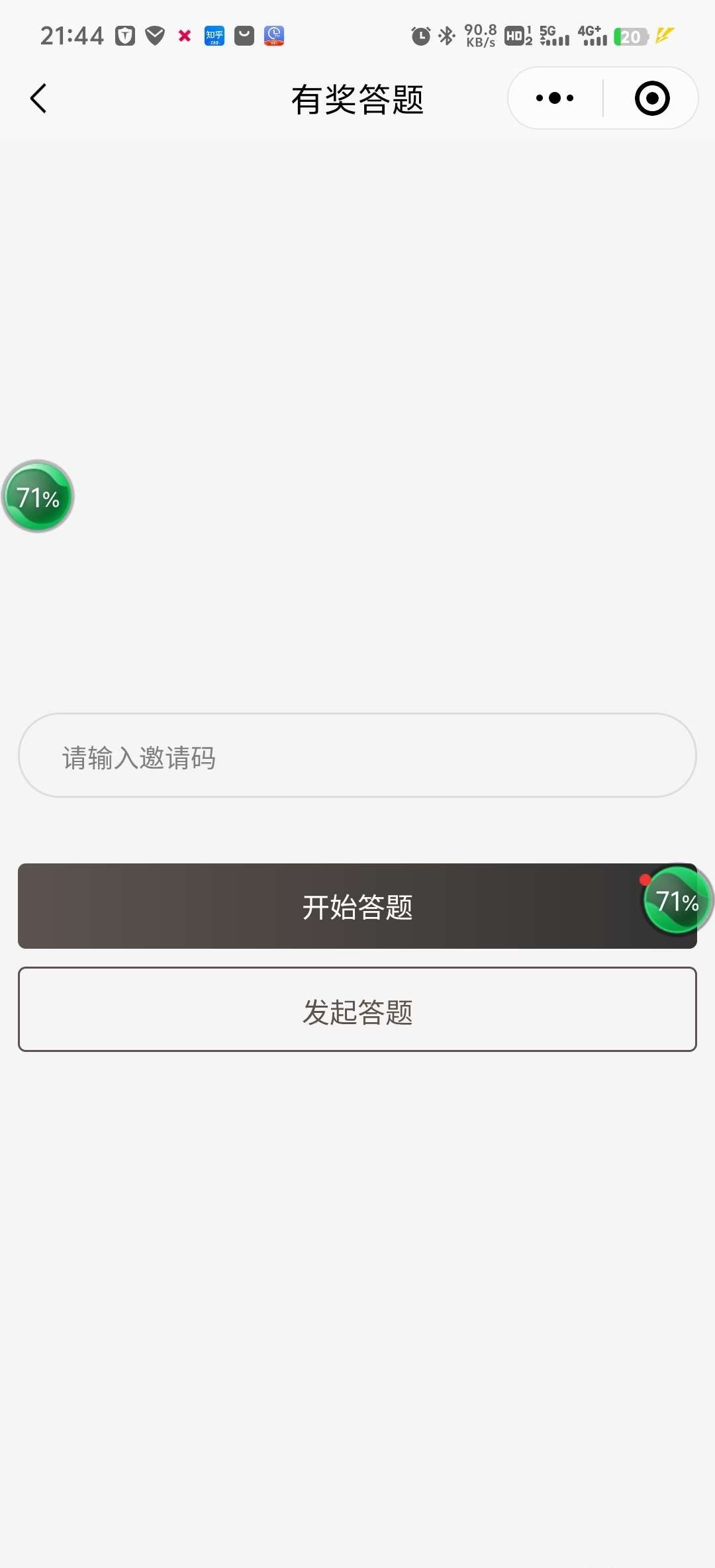Close the mini program via the circle icon

click(x=652, y=98)
